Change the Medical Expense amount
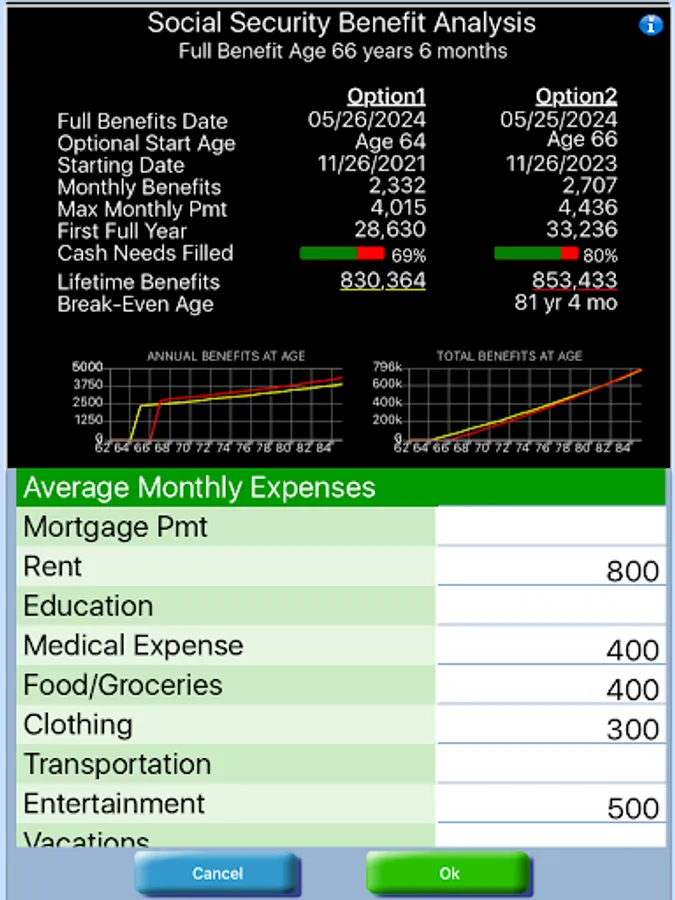Viewport: 675px width, 900px height. 550,647
